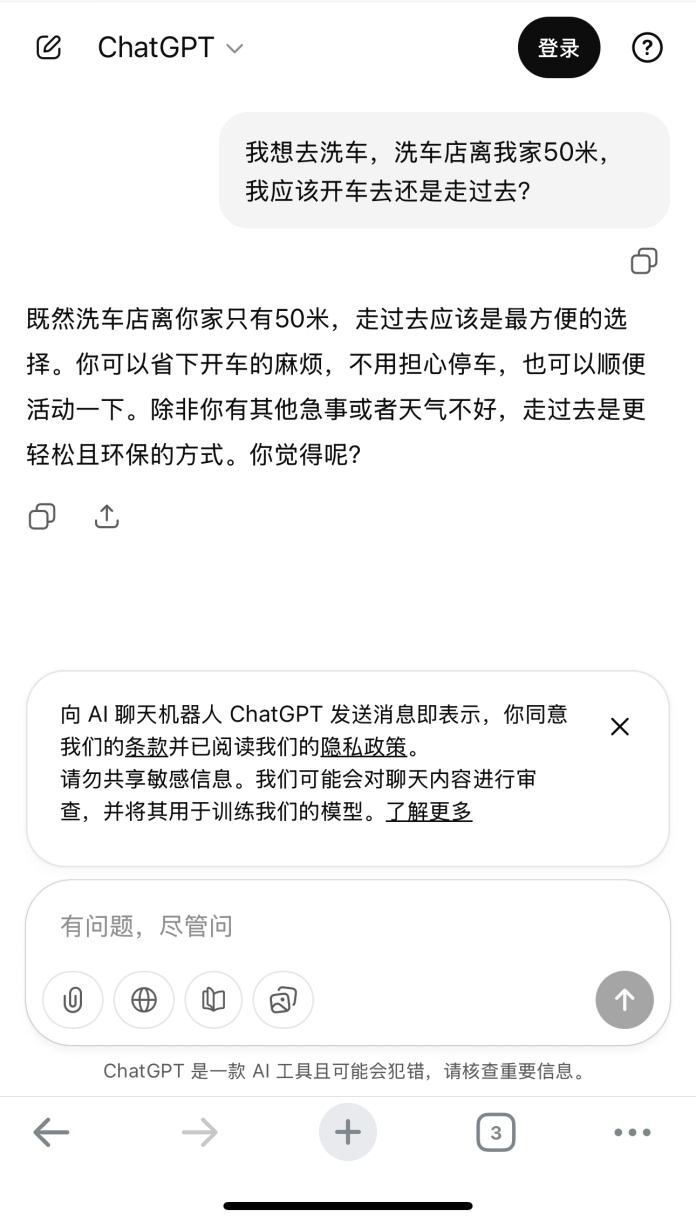Open the ChatGPT model dropdown
This screenshot has width=696, height=1223.
click(170, 48)
